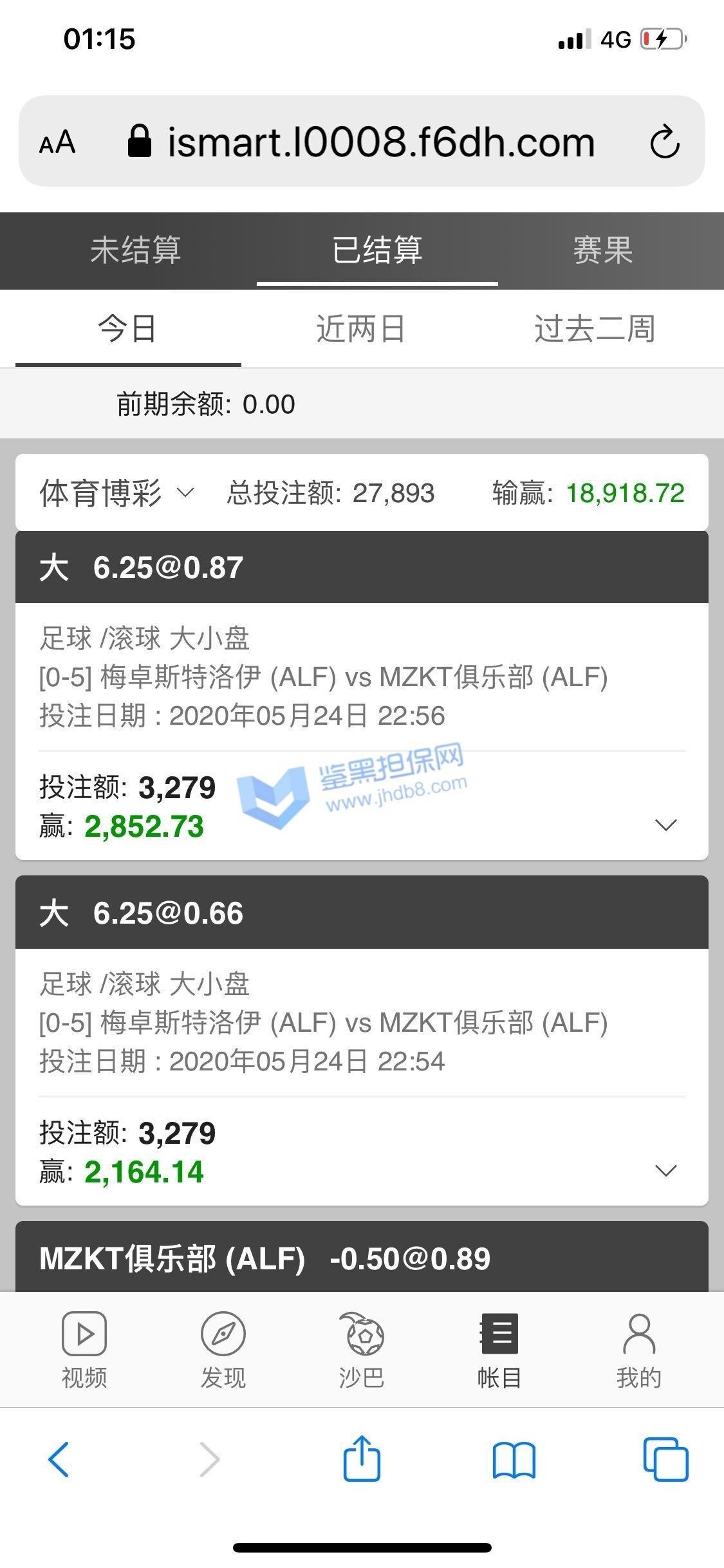The height and width of the screenshot is (1568, 724).
Task: Expand the 6.25@0.66 bet details
Action: coord(665,1170)
